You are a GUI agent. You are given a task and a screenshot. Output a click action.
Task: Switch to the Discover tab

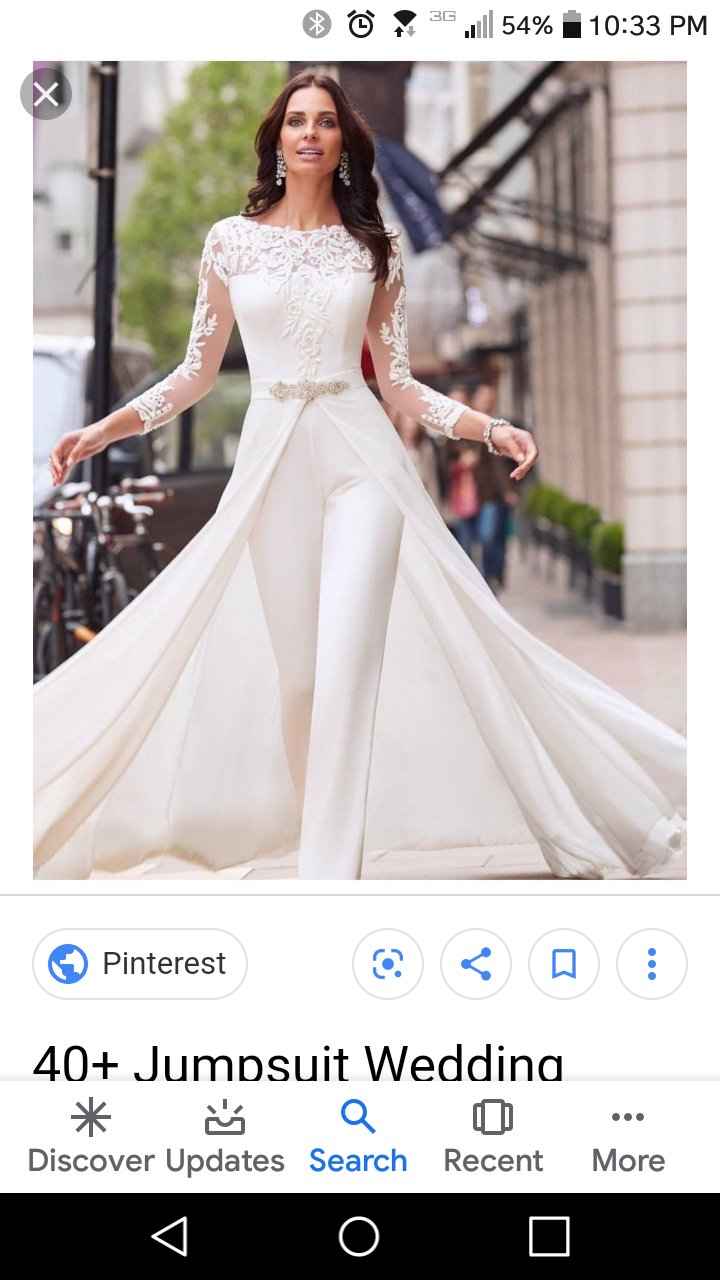tap(91, 1138)
